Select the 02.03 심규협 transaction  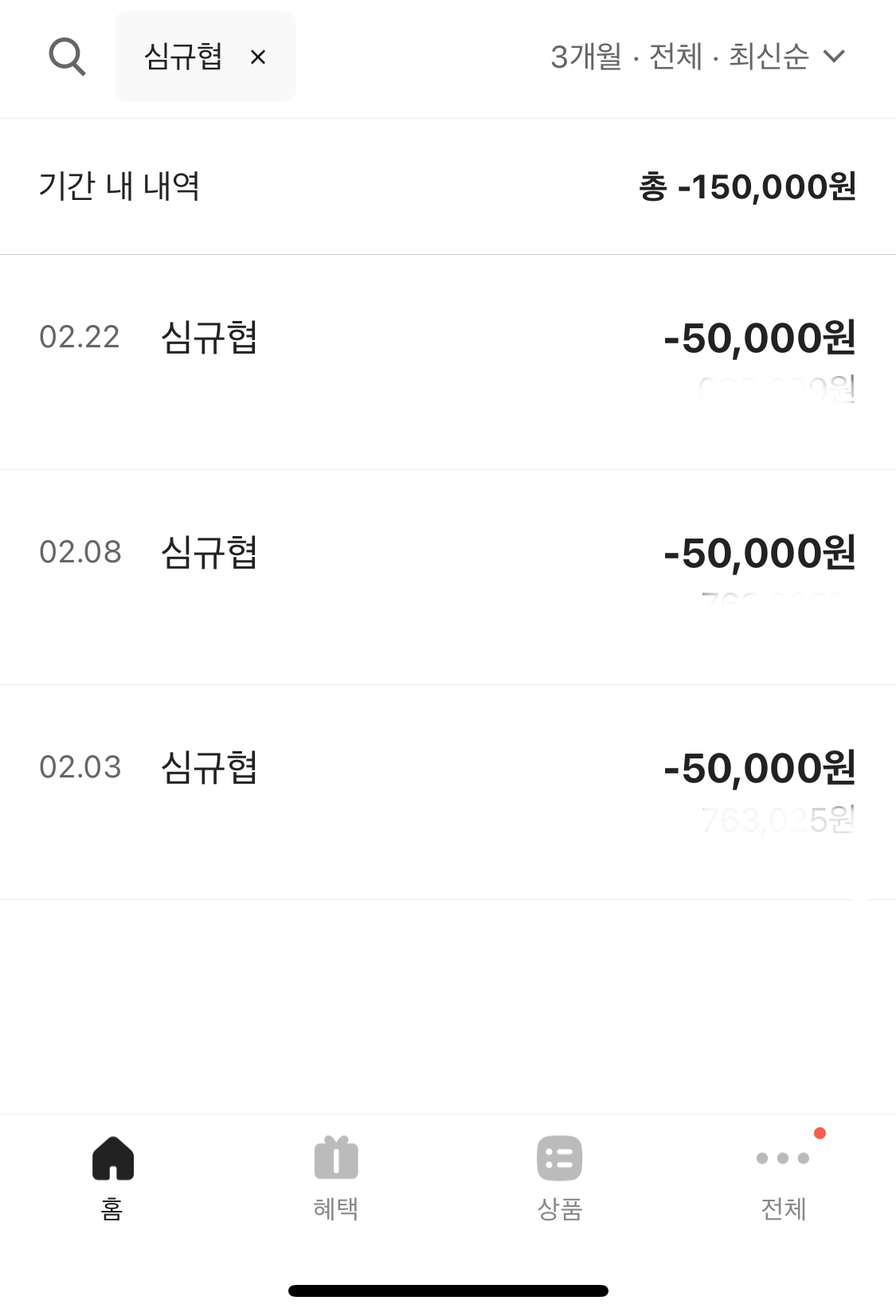447,791
